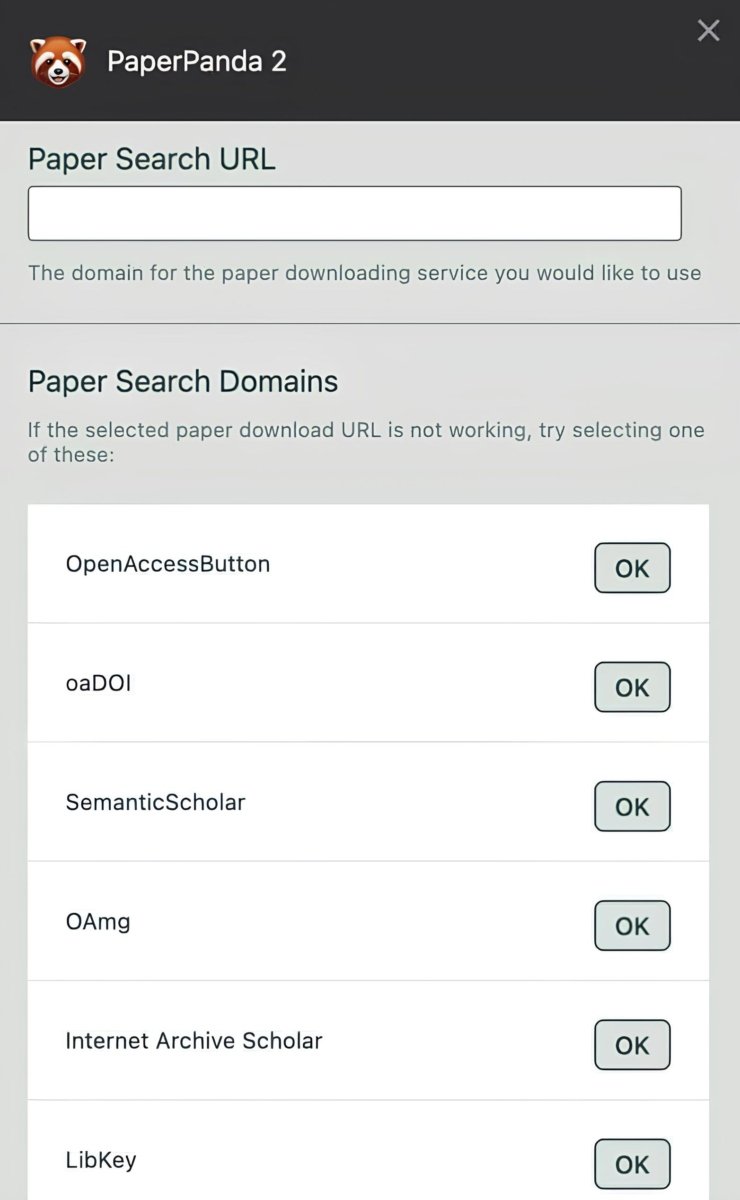Select OK for Internet Archive Scholar
Screen dimensions: 740x1200
(632, 1045)
